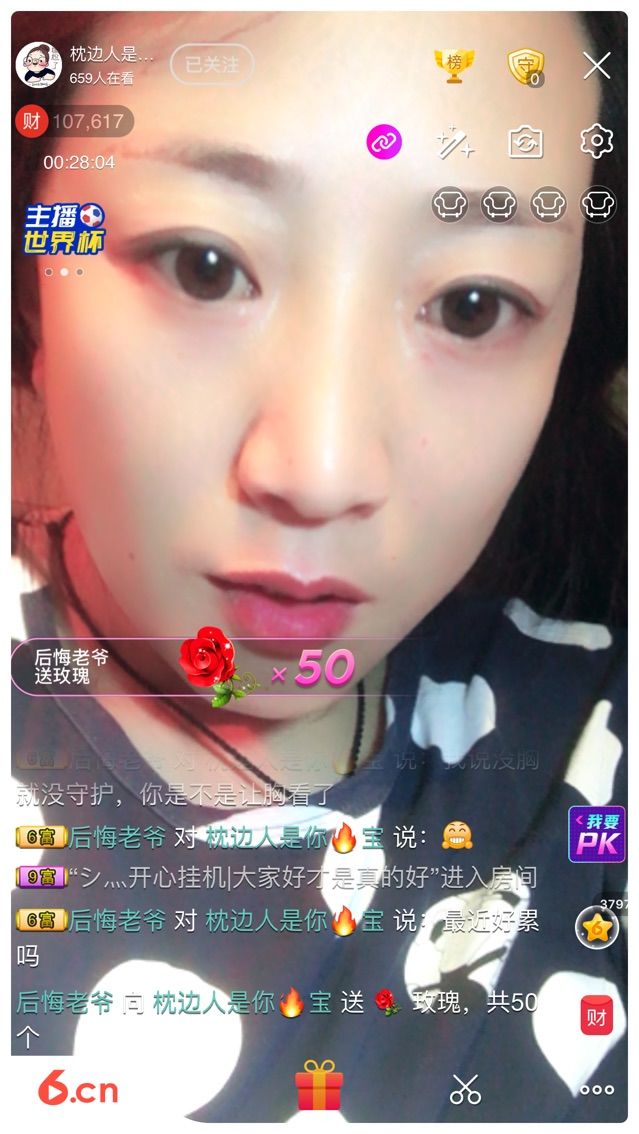
Task: View the 财 107,617 wealth counter
Action: 74,122
